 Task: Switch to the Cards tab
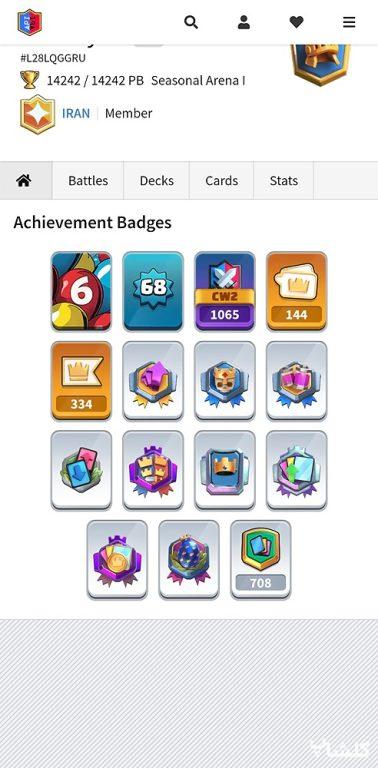point(221,180)
